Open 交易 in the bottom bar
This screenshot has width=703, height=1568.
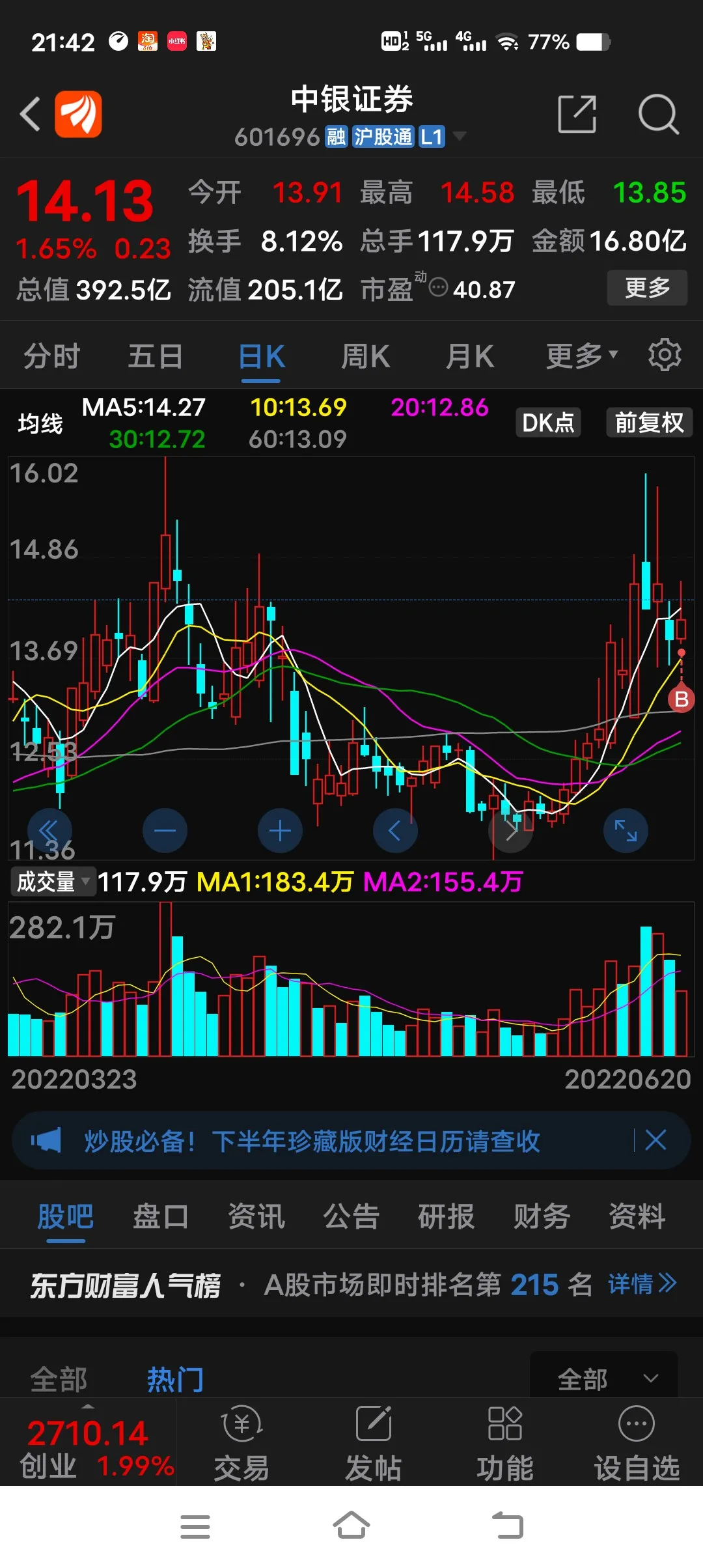pyautogui.click(x=241, y=1443)
